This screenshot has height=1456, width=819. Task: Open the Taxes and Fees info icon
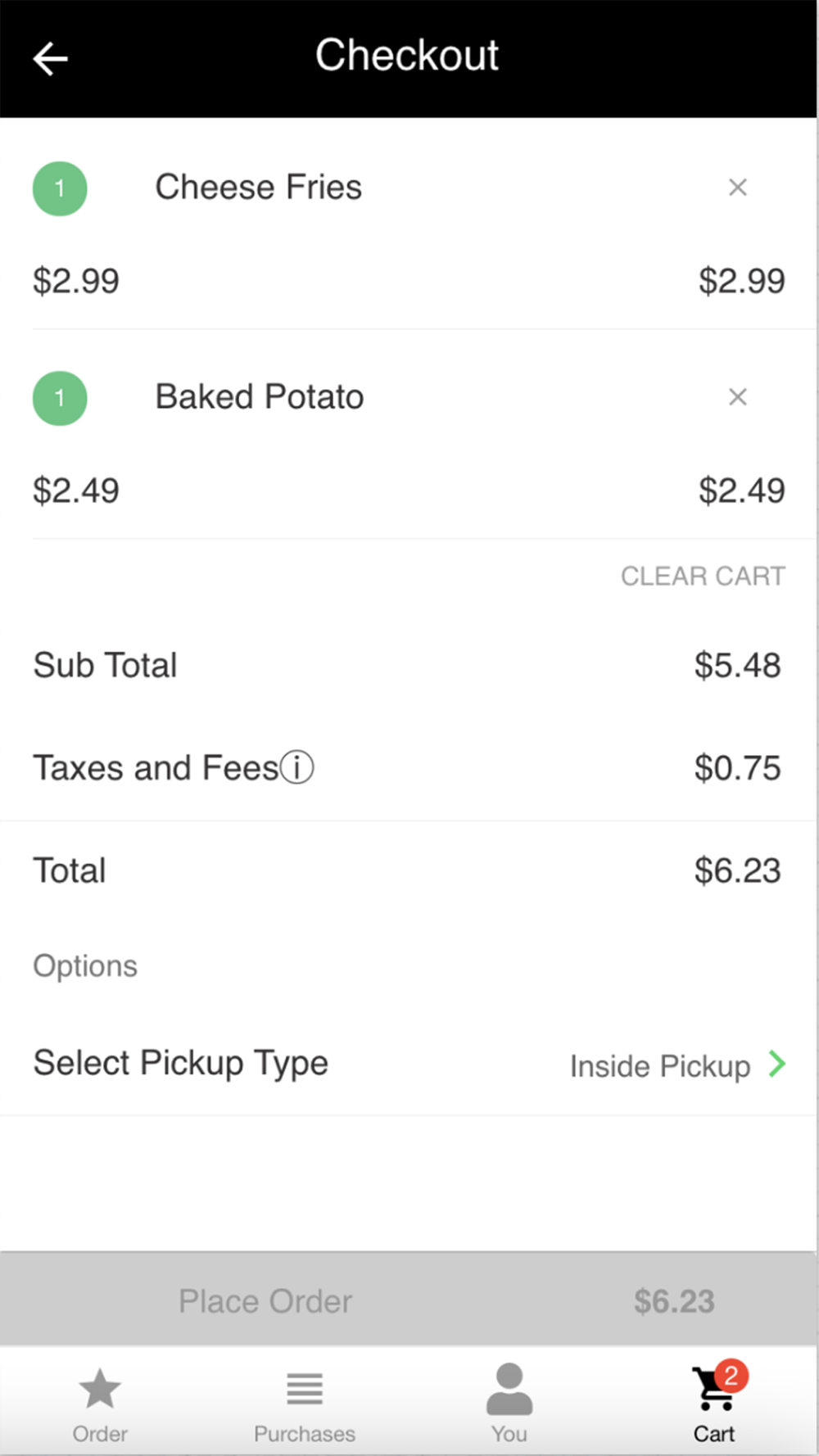click(x=296, y=768)
